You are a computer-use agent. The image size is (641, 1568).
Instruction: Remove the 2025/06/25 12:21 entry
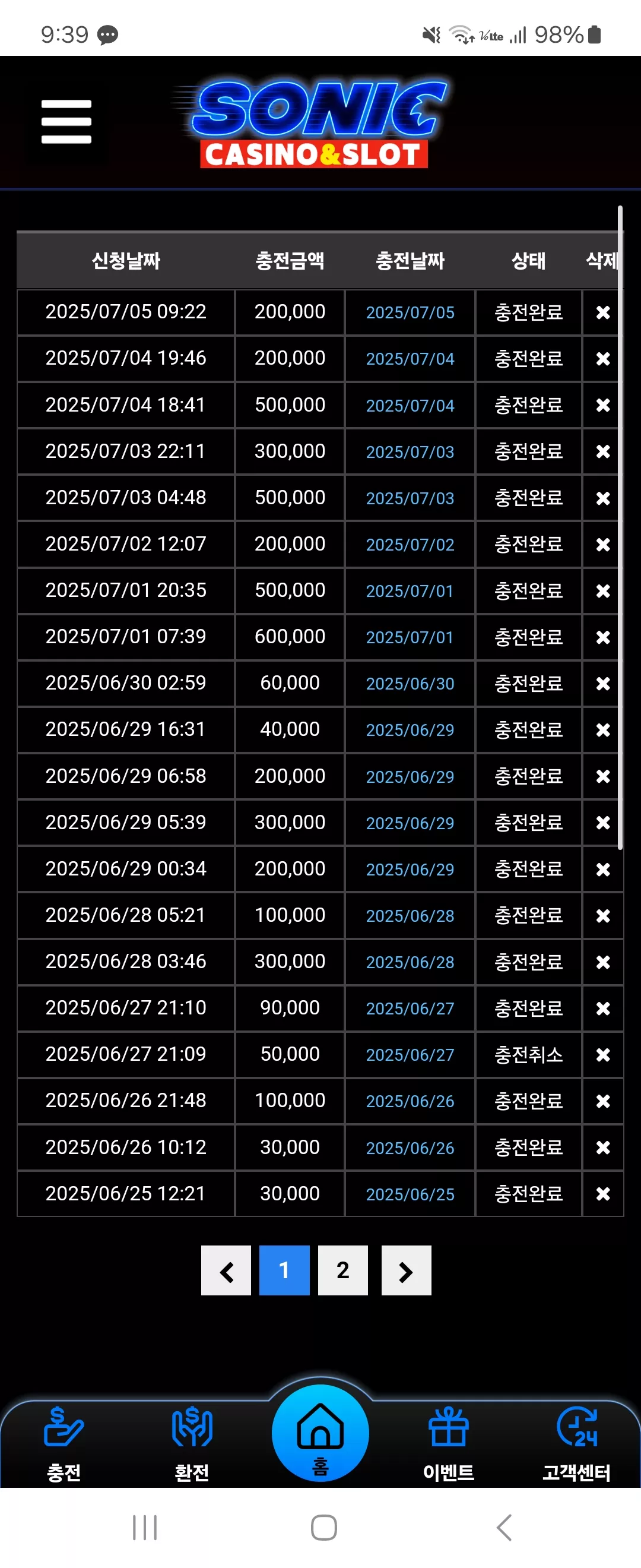pyautogui.click(x=602, y=1194)
